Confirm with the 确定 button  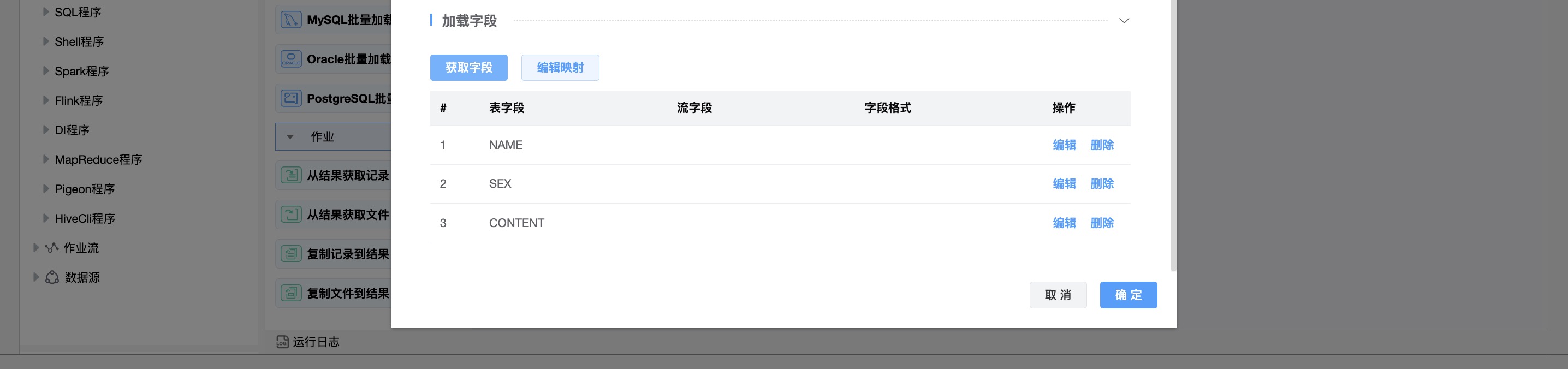point(1128,295)
